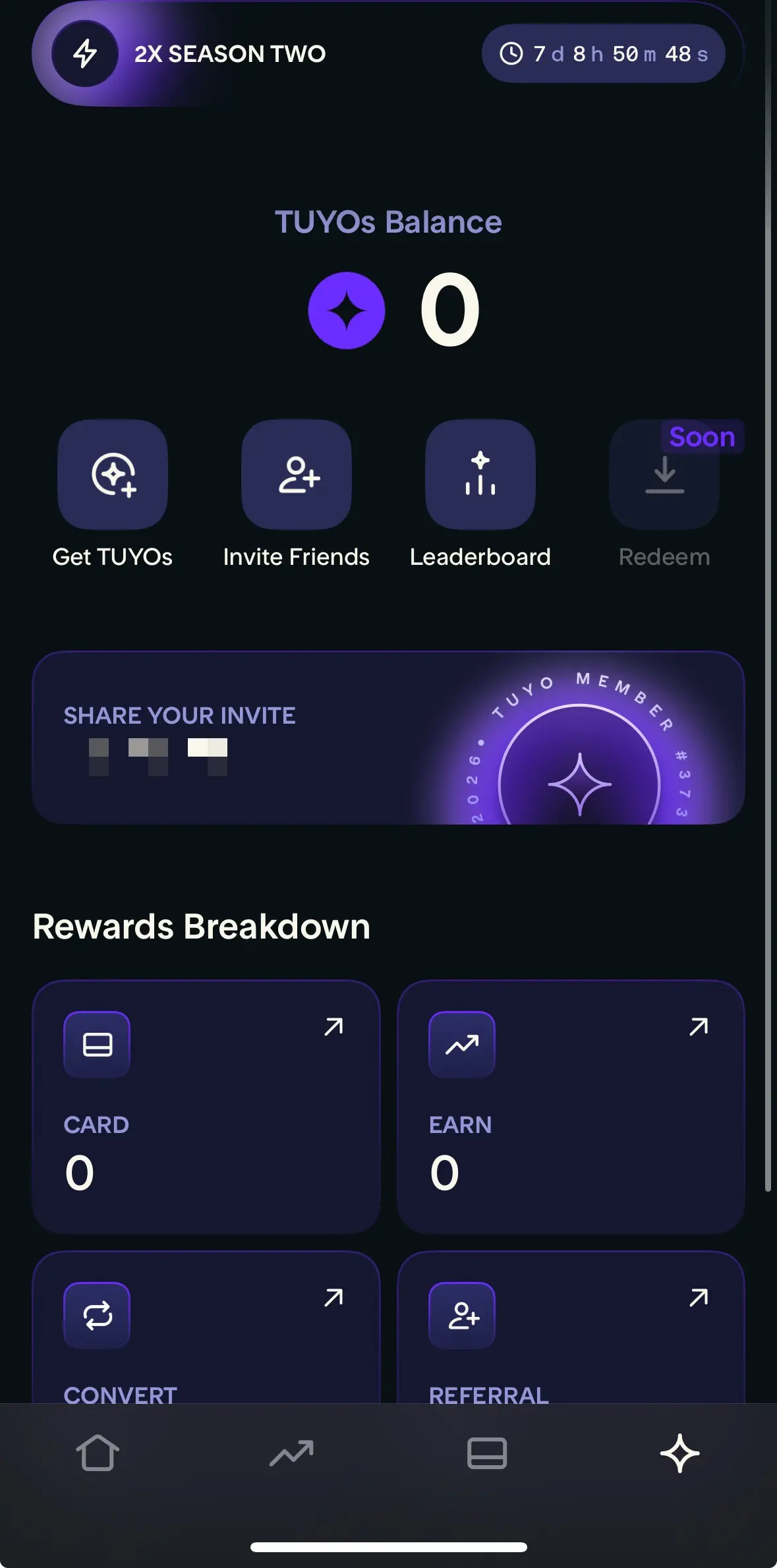Viewport: 777px width, 1568px height.
Task: Go to the trending chart tab
Action: pos(291,1453)
